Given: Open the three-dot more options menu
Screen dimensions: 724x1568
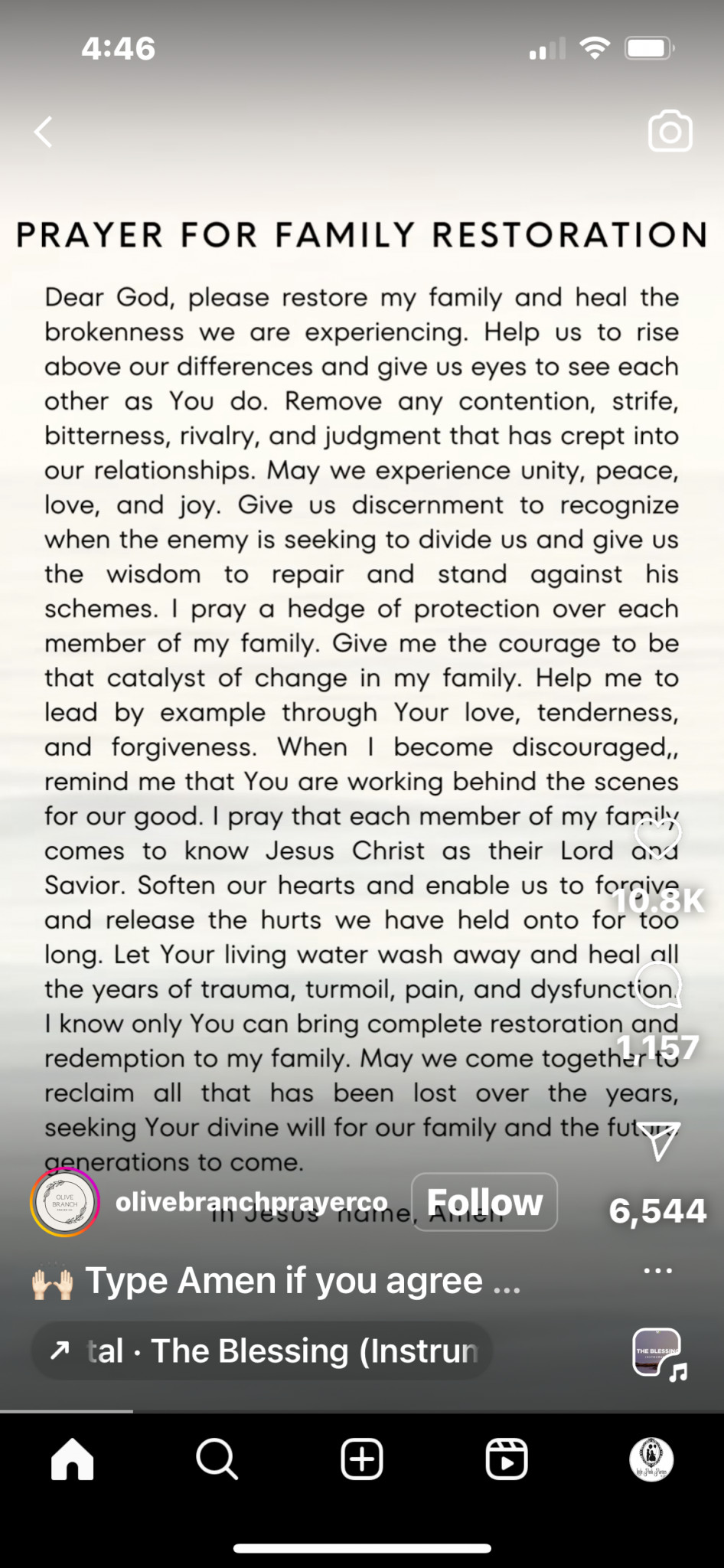Looking at the screenshot, I should coord(657,1271).
